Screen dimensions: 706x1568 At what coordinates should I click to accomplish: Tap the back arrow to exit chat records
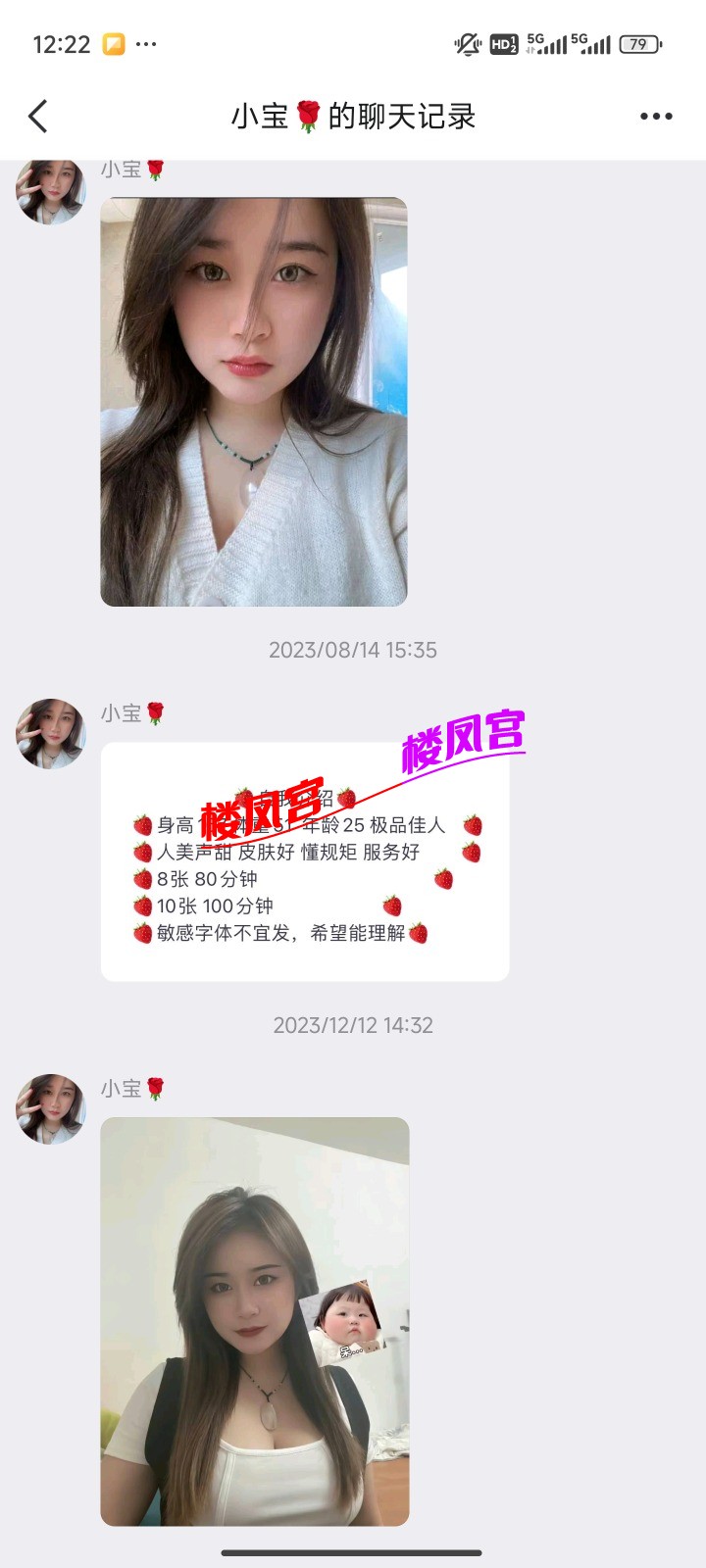click(37, 115)
